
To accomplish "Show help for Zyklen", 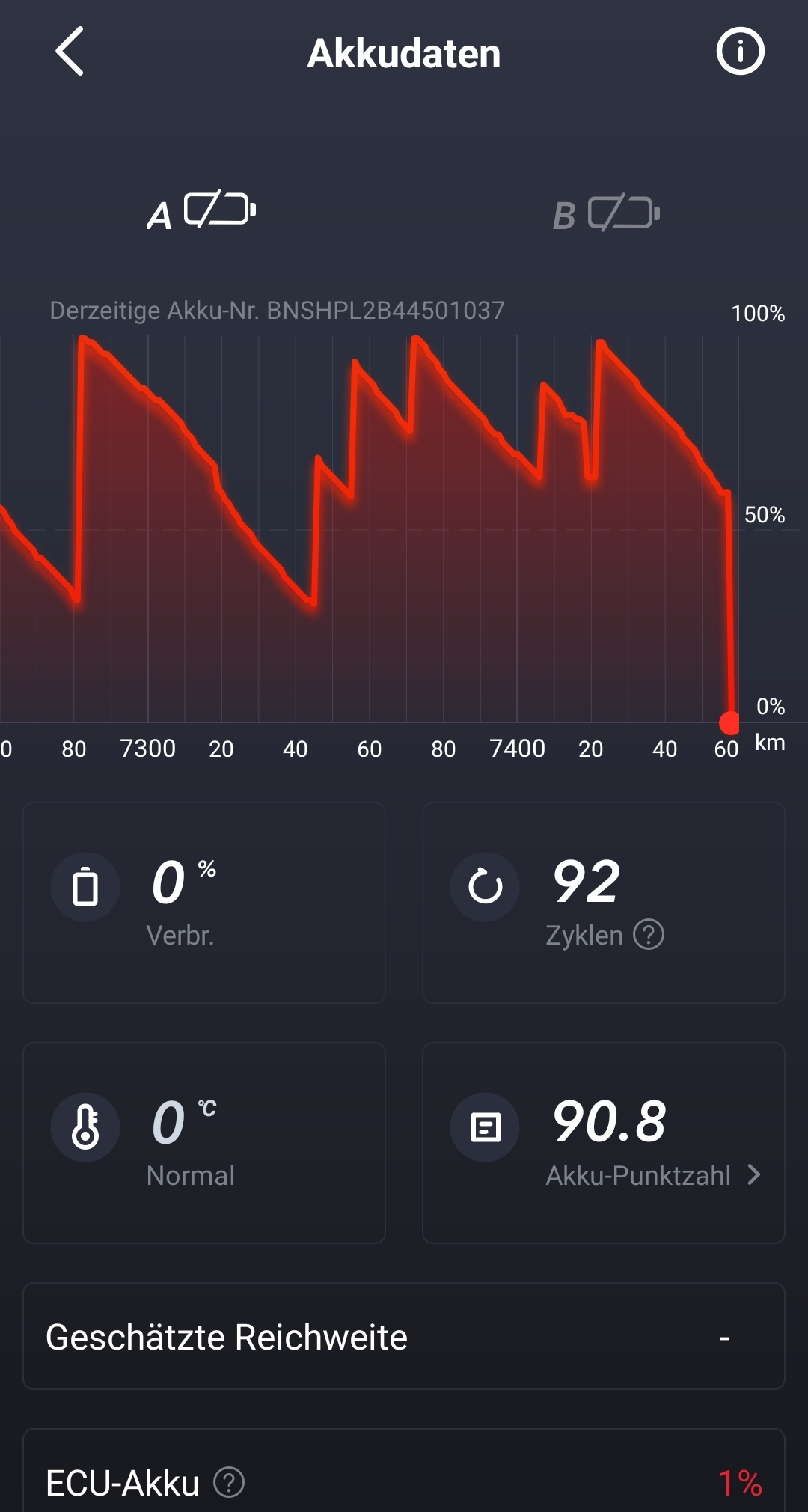I will coord(649,935).
